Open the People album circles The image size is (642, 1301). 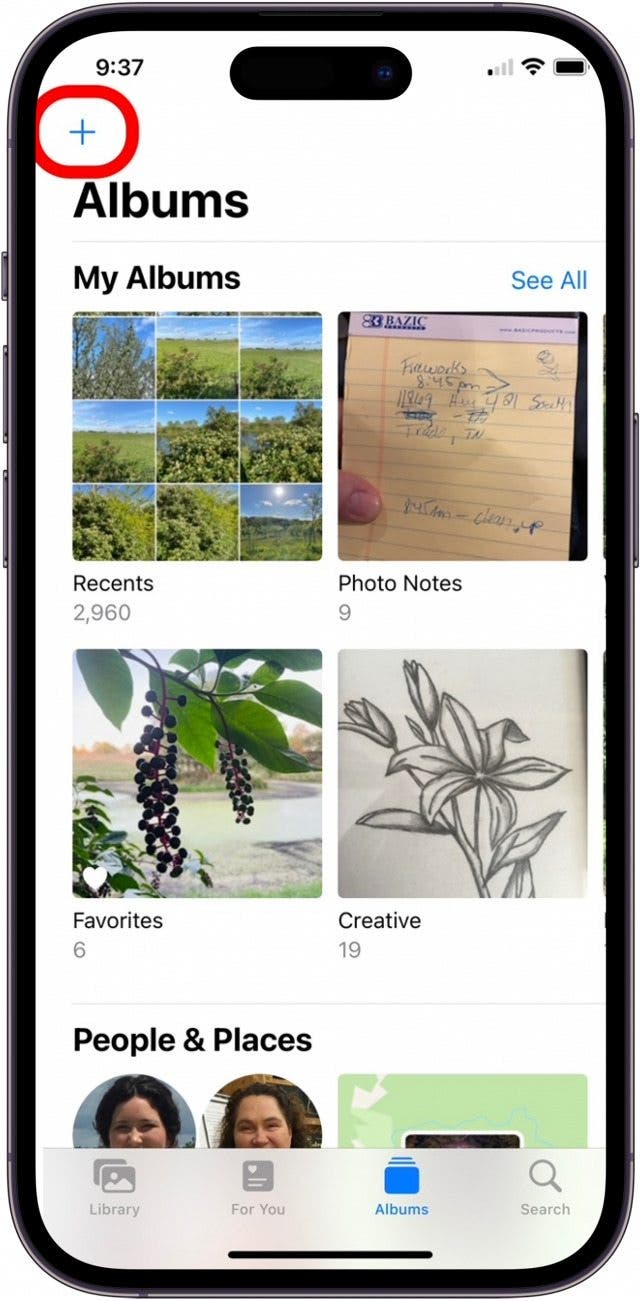point(197,1110)
